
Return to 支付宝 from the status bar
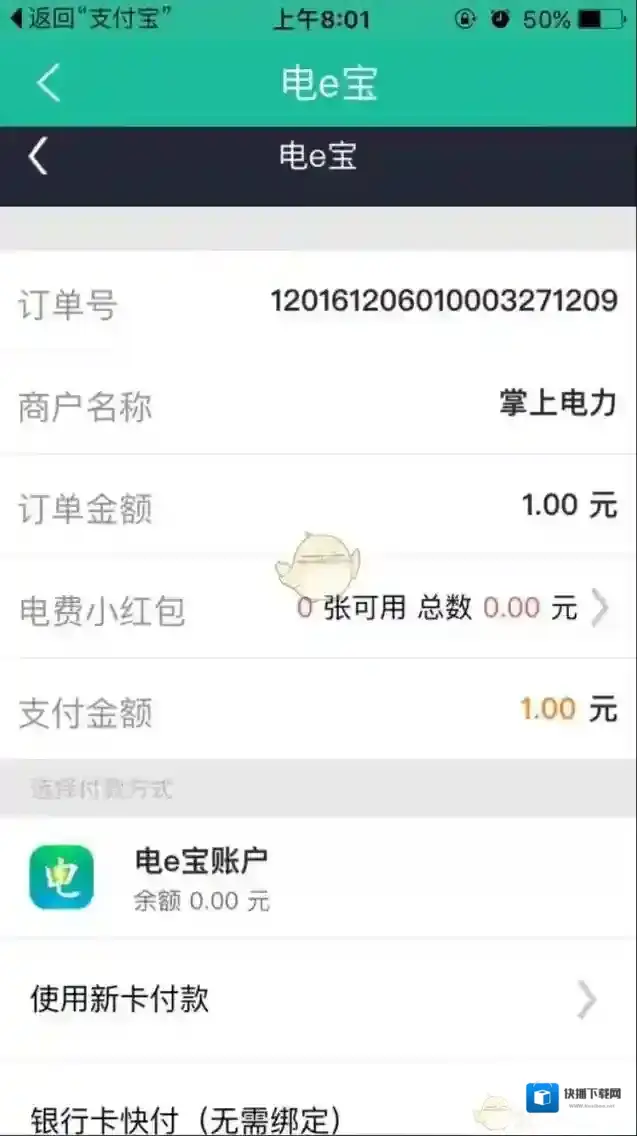[88, 18]
